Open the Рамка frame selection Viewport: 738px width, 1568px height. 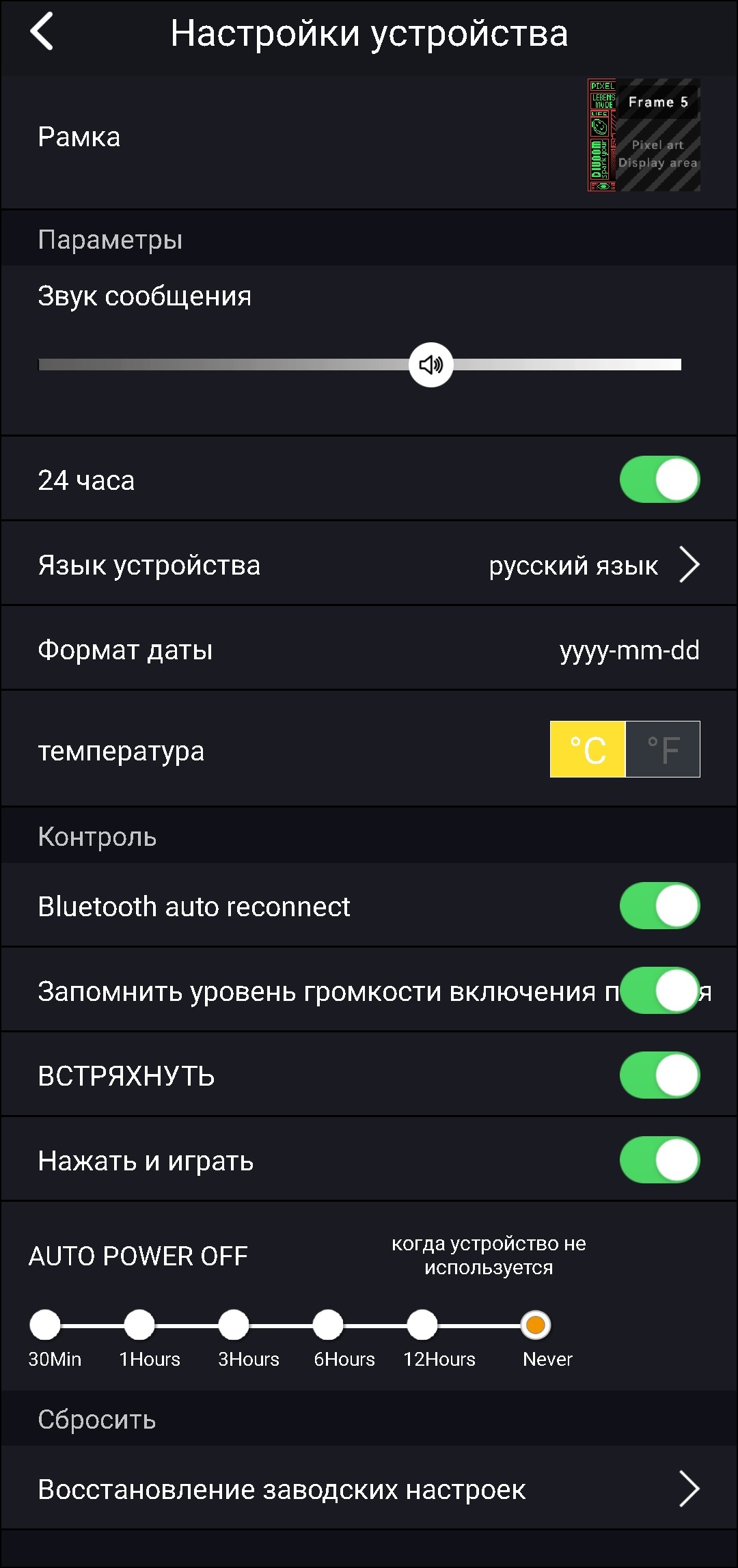coord(643,136)
